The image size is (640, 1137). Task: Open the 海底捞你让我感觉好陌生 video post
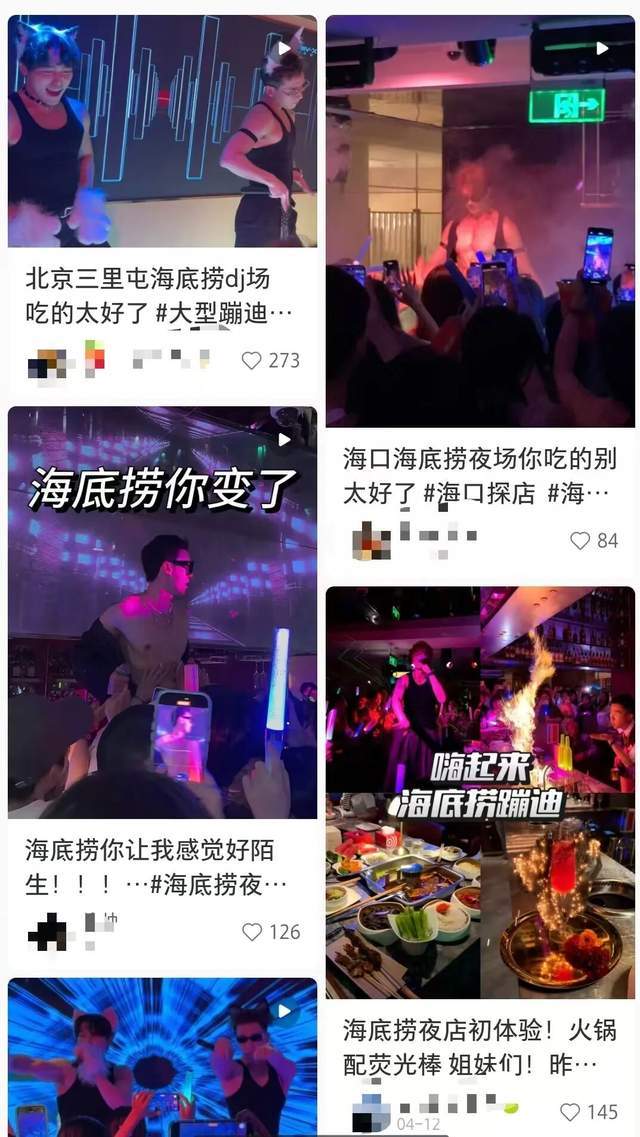(162, 612)
